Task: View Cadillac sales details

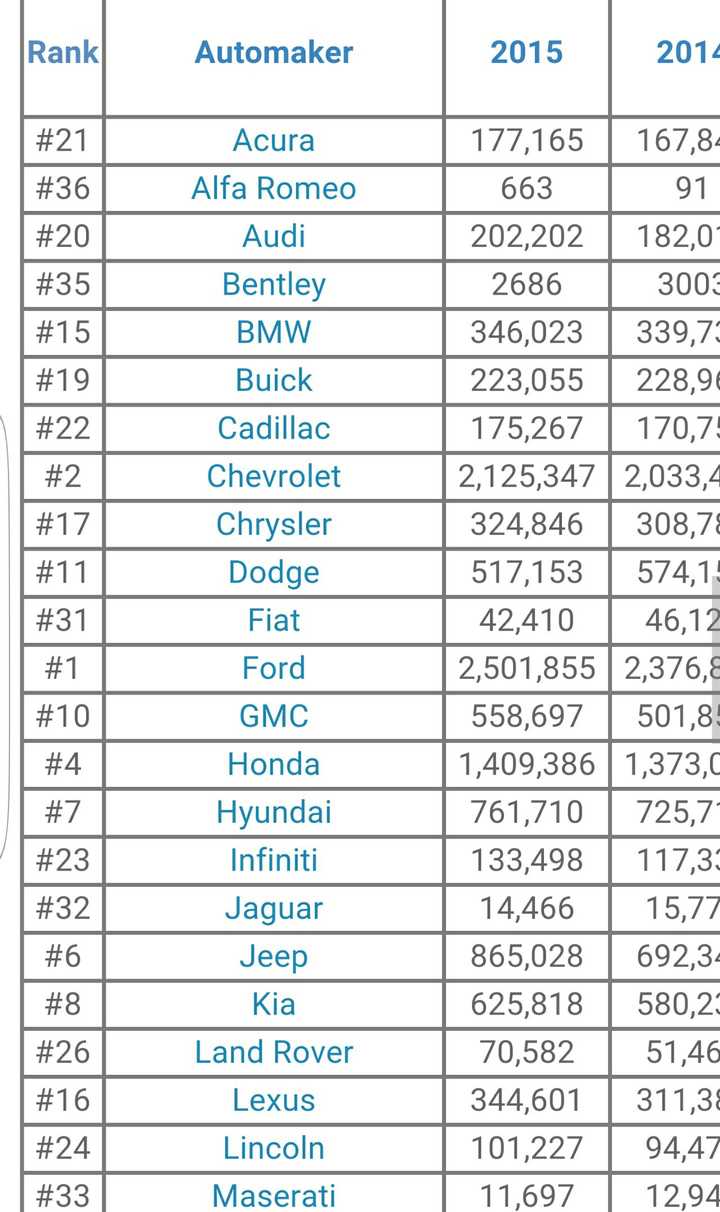Action: (x=273, y=428)
